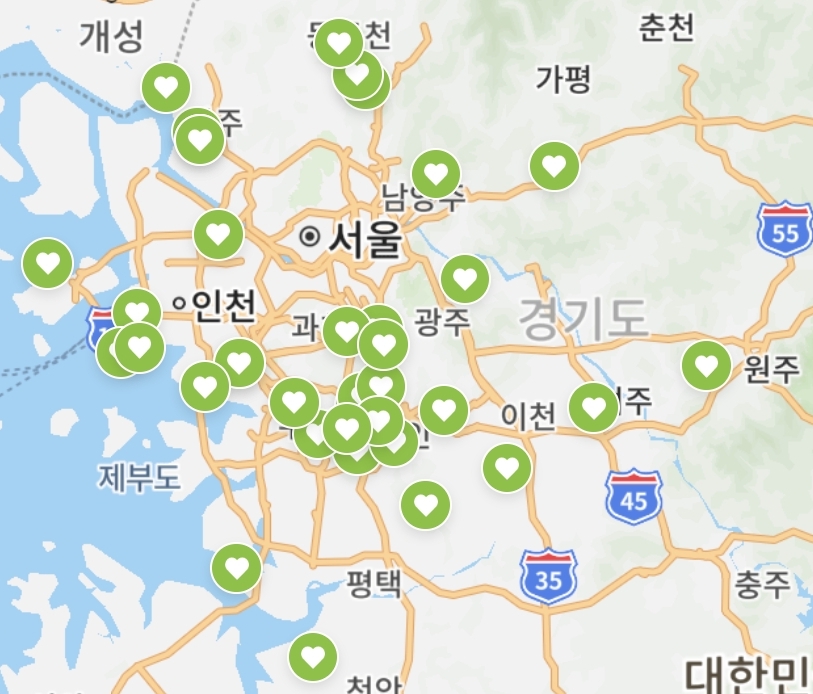Tap the heart pin directly below 이천

tap(507, 467)
